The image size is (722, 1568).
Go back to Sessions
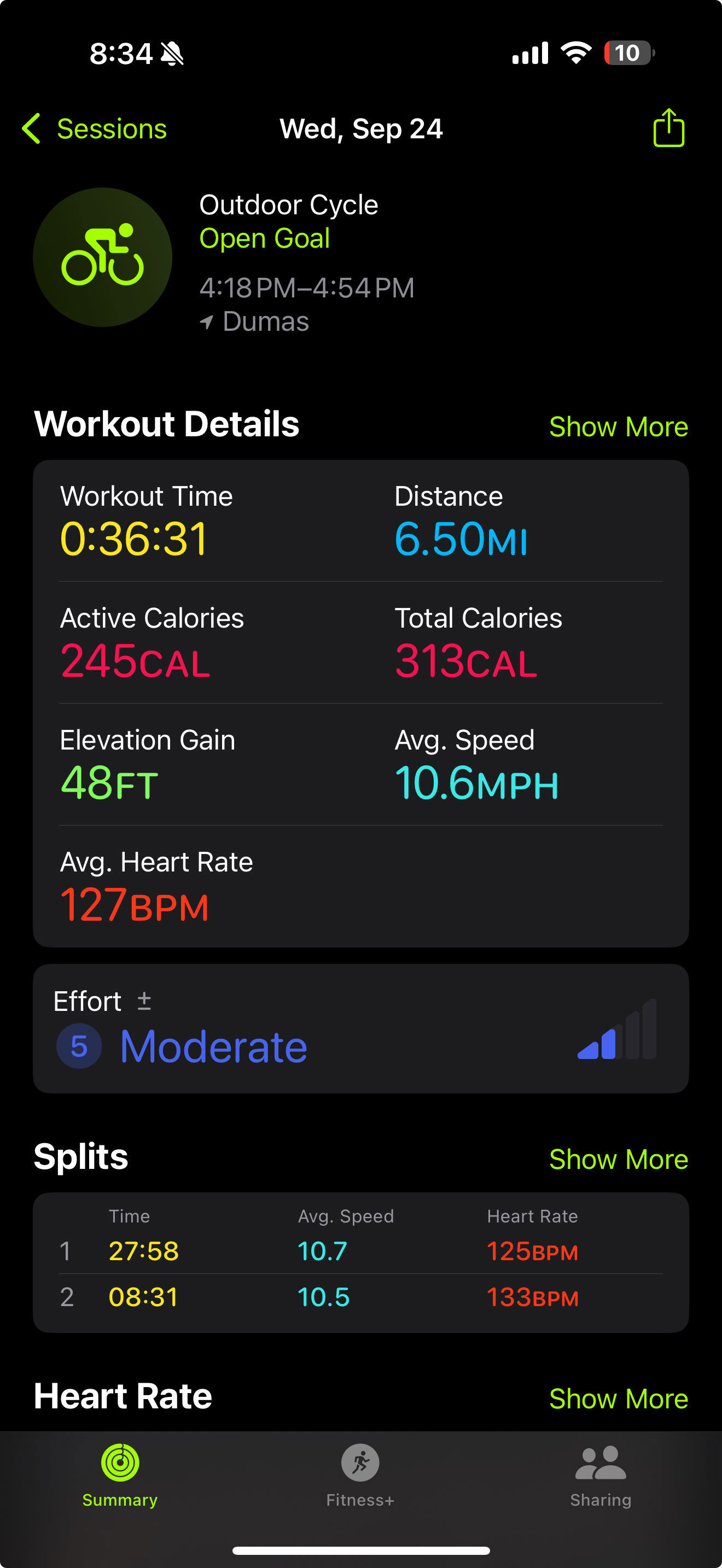tap(95, 129)
